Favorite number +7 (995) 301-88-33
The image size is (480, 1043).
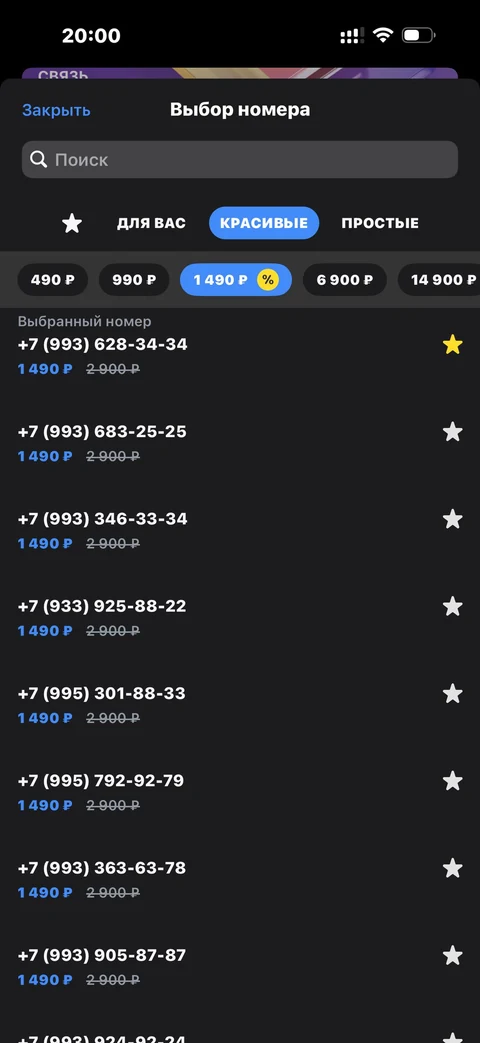pos(453,694)
